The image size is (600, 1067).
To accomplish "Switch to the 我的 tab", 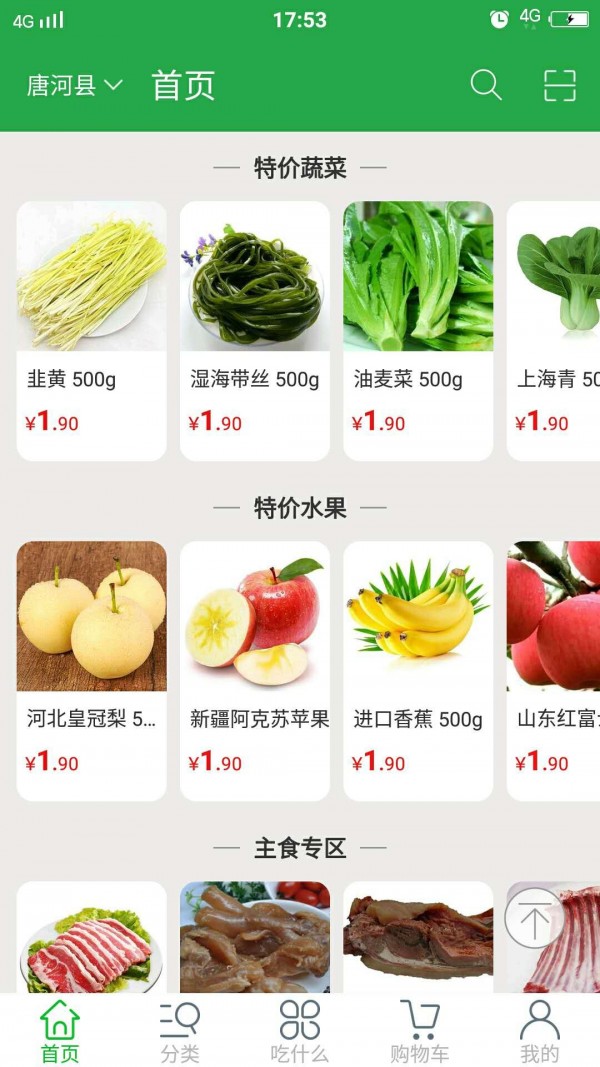I will tap(540, 1032).
